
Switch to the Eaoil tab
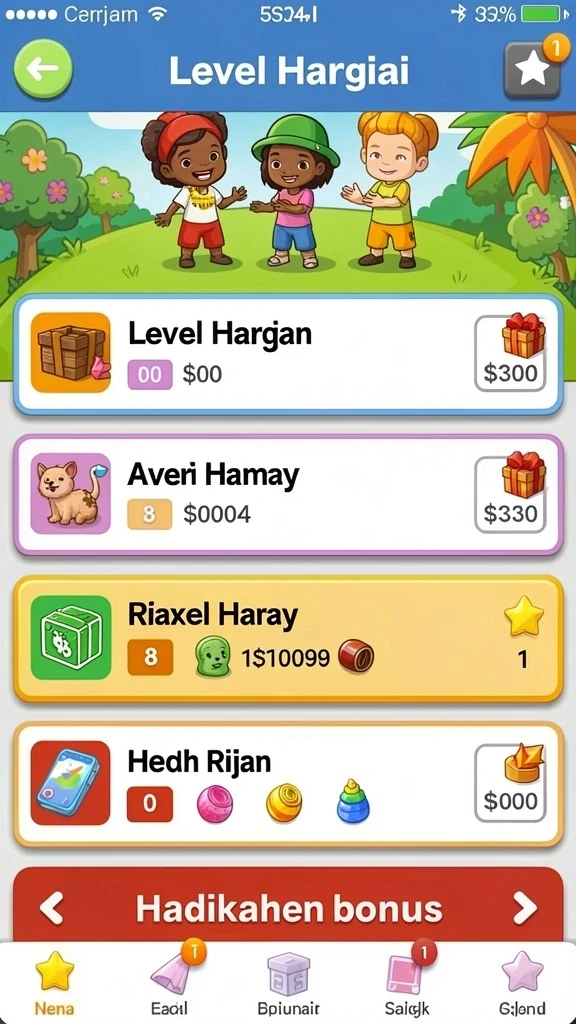point(170,982)
